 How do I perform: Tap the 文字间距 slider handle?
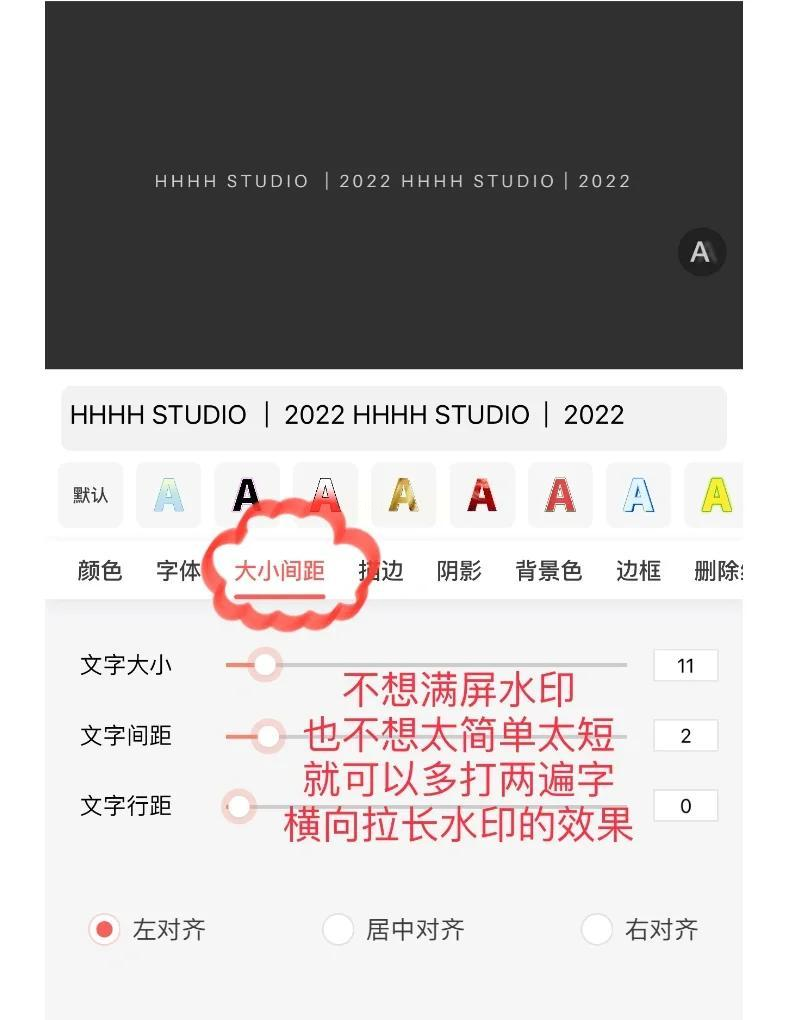pyautogui.click(x=267, y=737)
